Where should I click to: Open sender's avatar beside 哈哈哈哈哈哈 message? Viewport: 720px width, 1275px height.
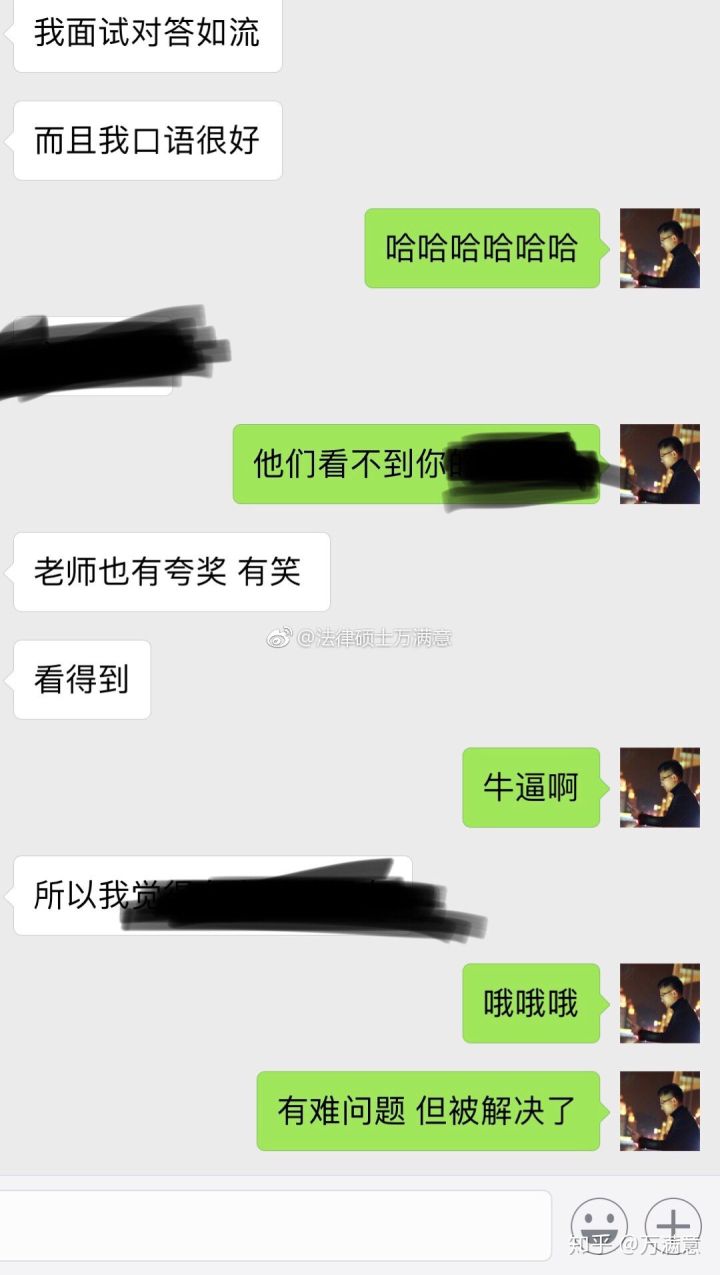[659, 248]
